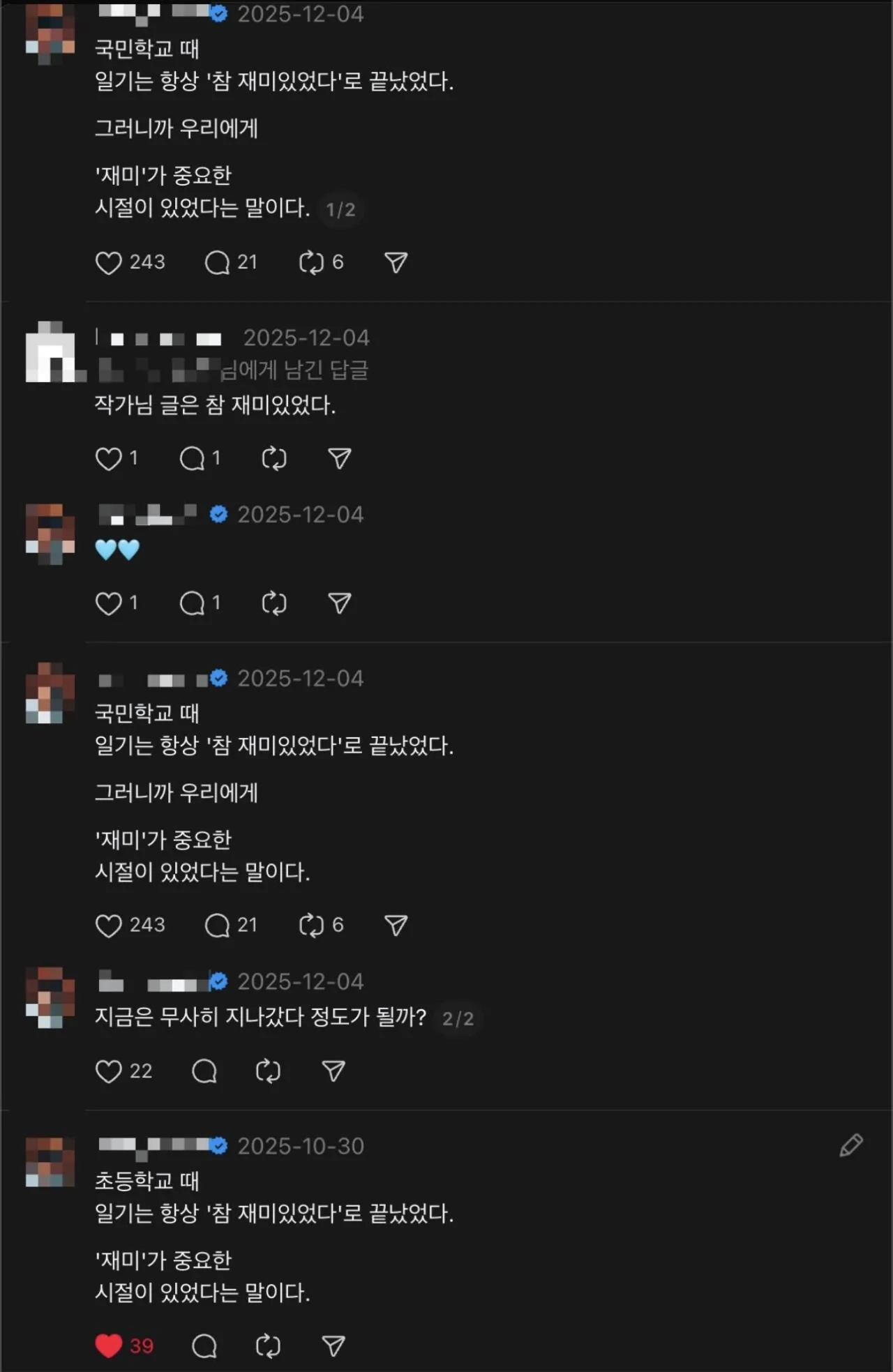Repost the '초등학교 때' post

[268, 1346]
